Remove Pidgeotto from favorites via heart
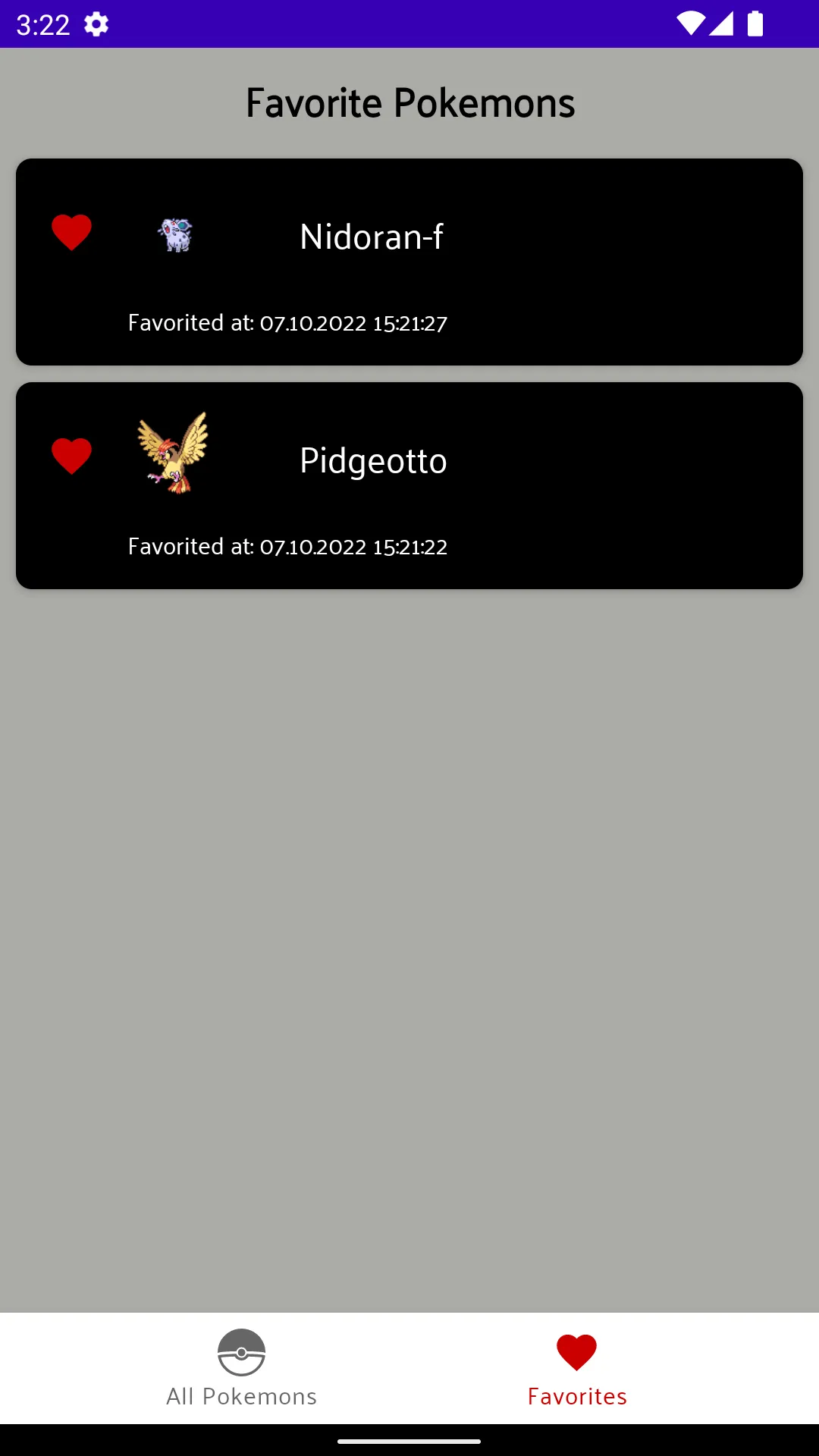The height and width of the screenshot is (1456, 819). pyautogui.click(x=71, y=457)
